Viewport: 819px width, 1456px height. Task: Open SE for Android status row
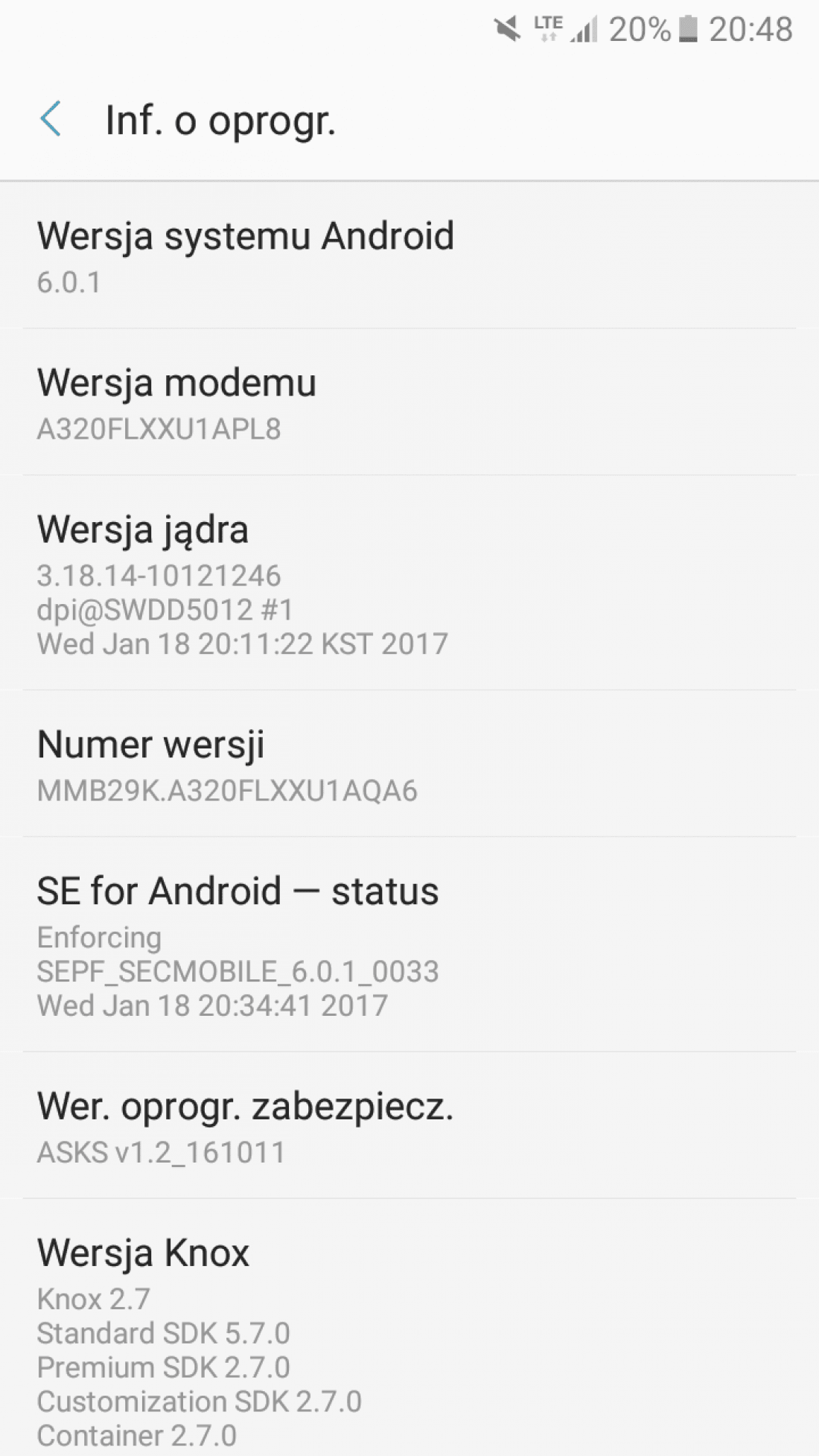[x=409, y=945]
